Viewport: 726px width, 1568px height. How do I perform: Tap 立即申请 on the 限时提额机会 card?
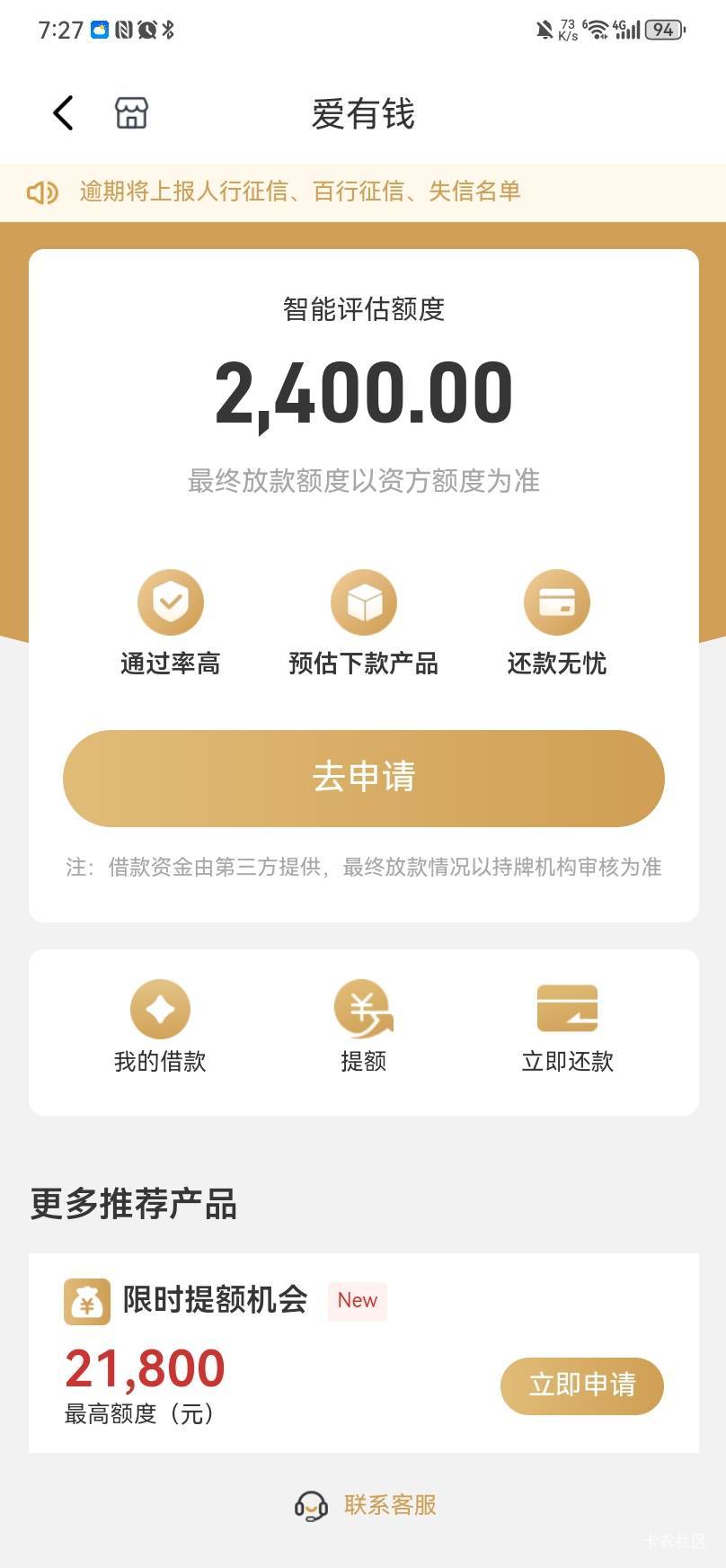(582, 1385)
